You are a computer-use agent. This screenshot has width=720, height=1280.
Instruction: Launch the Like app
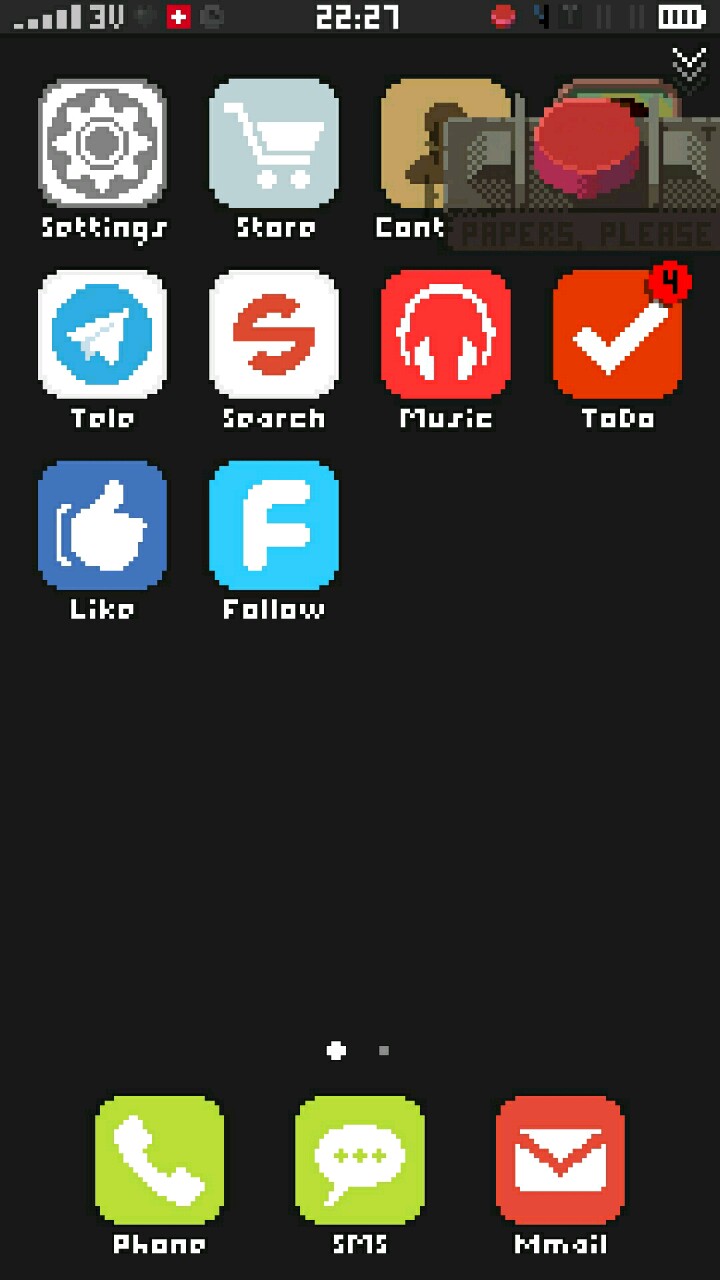click(102, 525)
